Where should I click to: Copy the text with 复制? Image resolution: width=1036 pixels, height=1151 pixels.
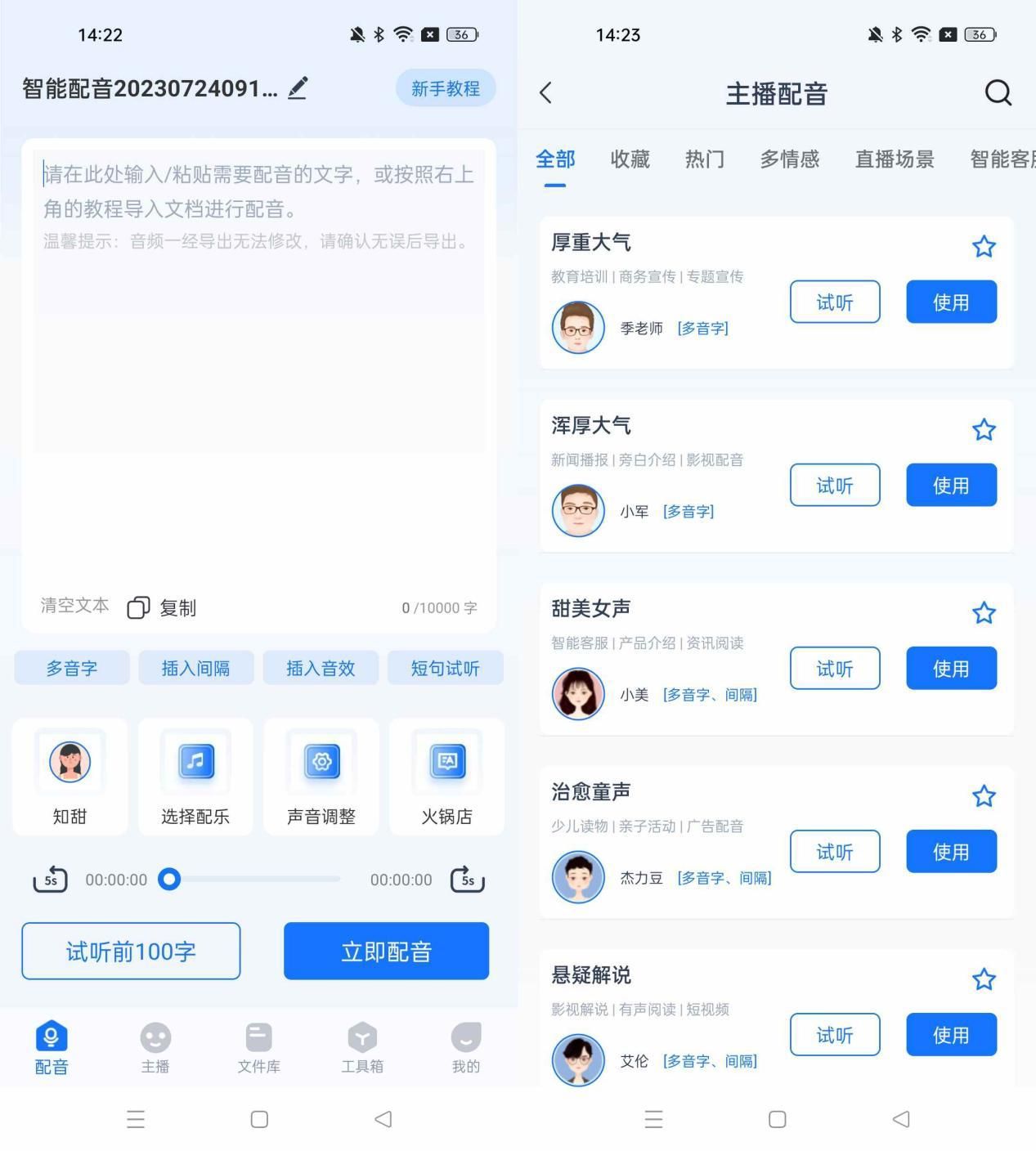163,607
